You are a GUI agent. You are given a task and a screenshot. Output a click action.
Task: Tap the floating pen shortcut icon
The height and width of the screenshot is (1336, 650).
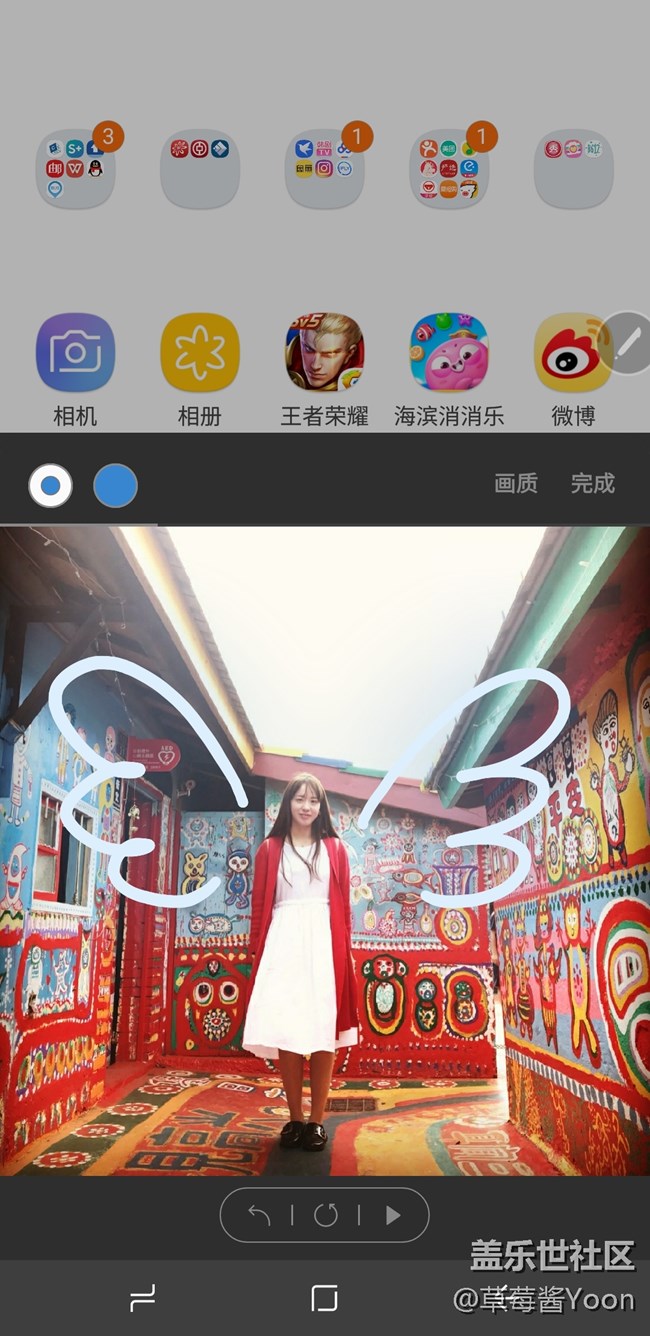(628, 343)
